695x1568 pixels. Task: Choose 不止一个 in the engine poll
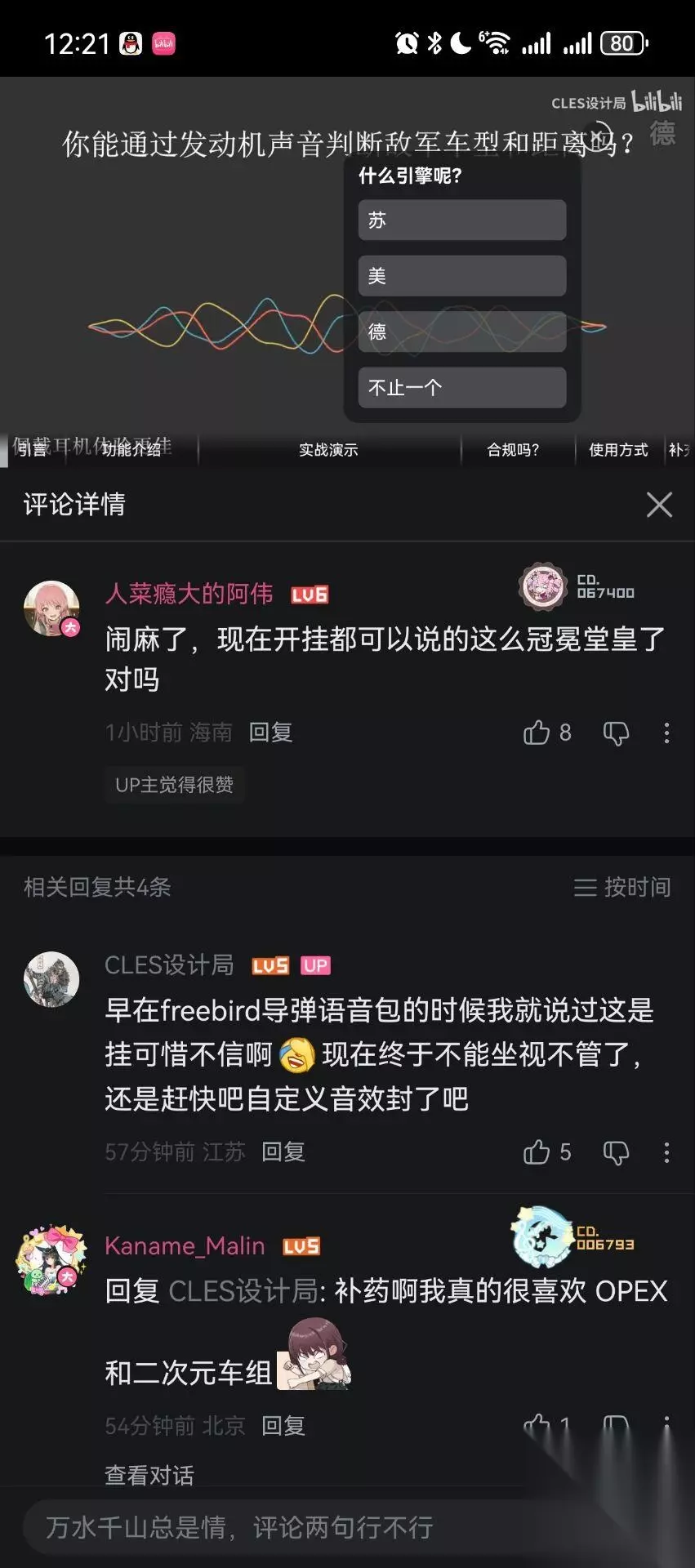tap(462, 387)
